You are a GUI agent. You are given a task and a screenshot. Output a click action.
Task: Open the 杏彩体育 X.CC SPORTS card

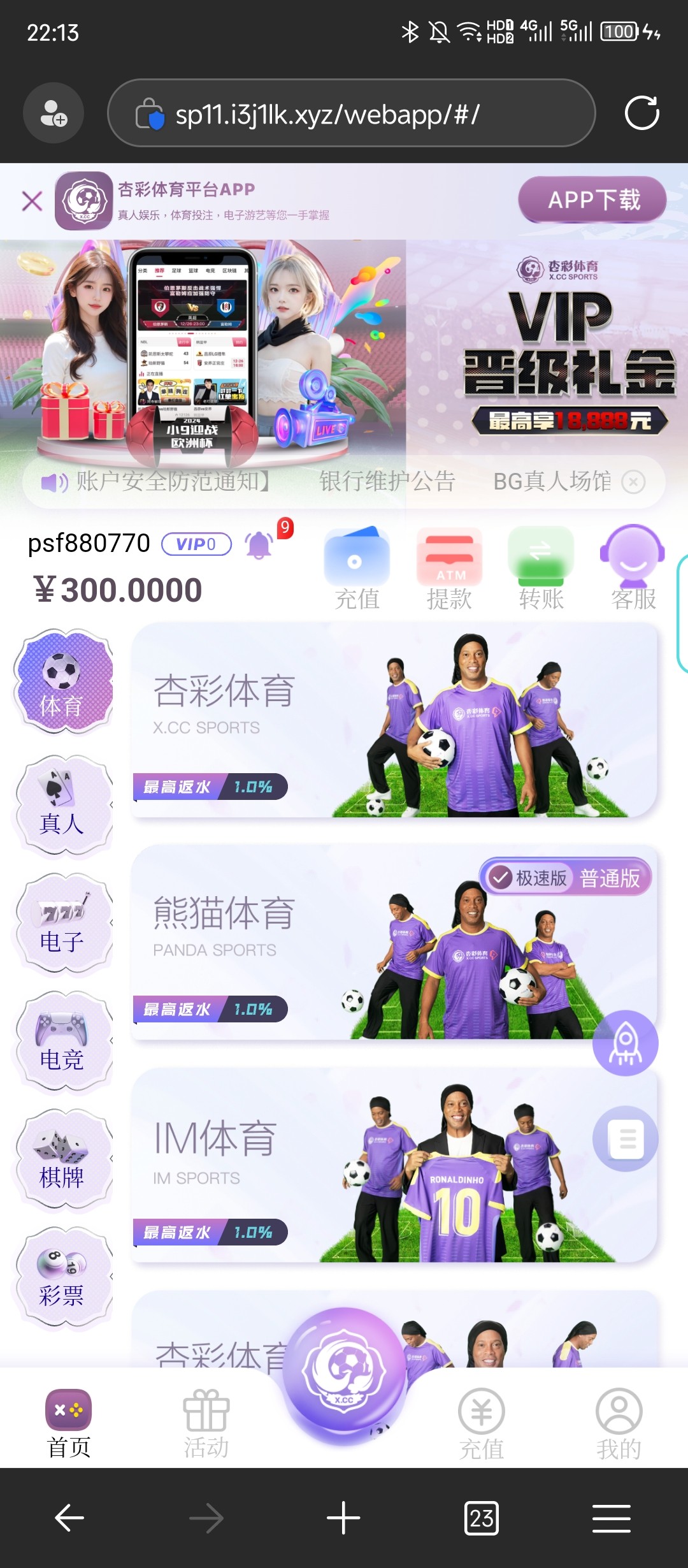click(x=393, y=720)
